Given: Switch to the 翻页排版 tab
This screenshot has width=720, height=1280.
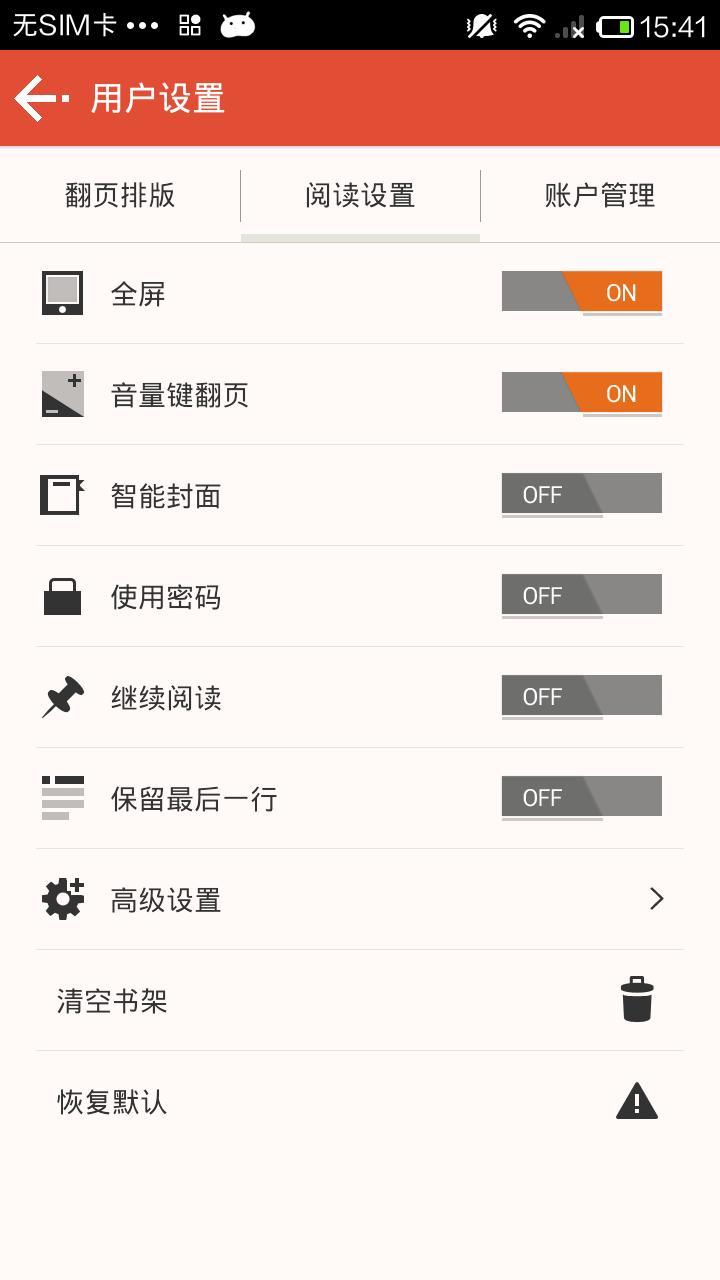Looking at the screenshot, I should (120, 195).
